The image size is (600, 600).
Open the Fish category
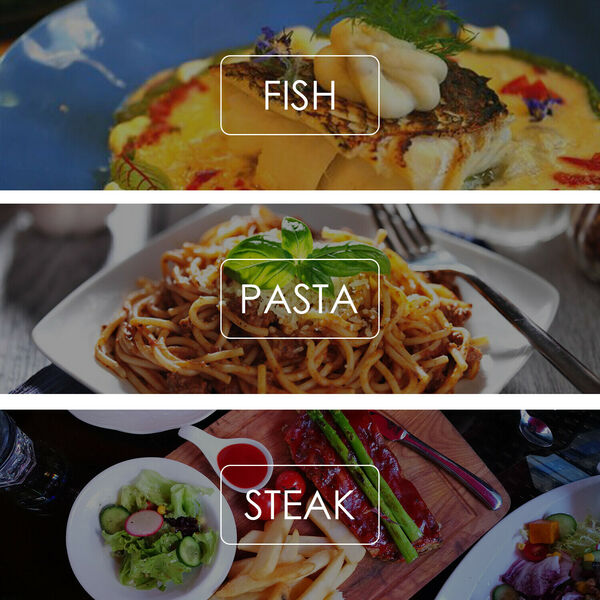pos(300,95)
